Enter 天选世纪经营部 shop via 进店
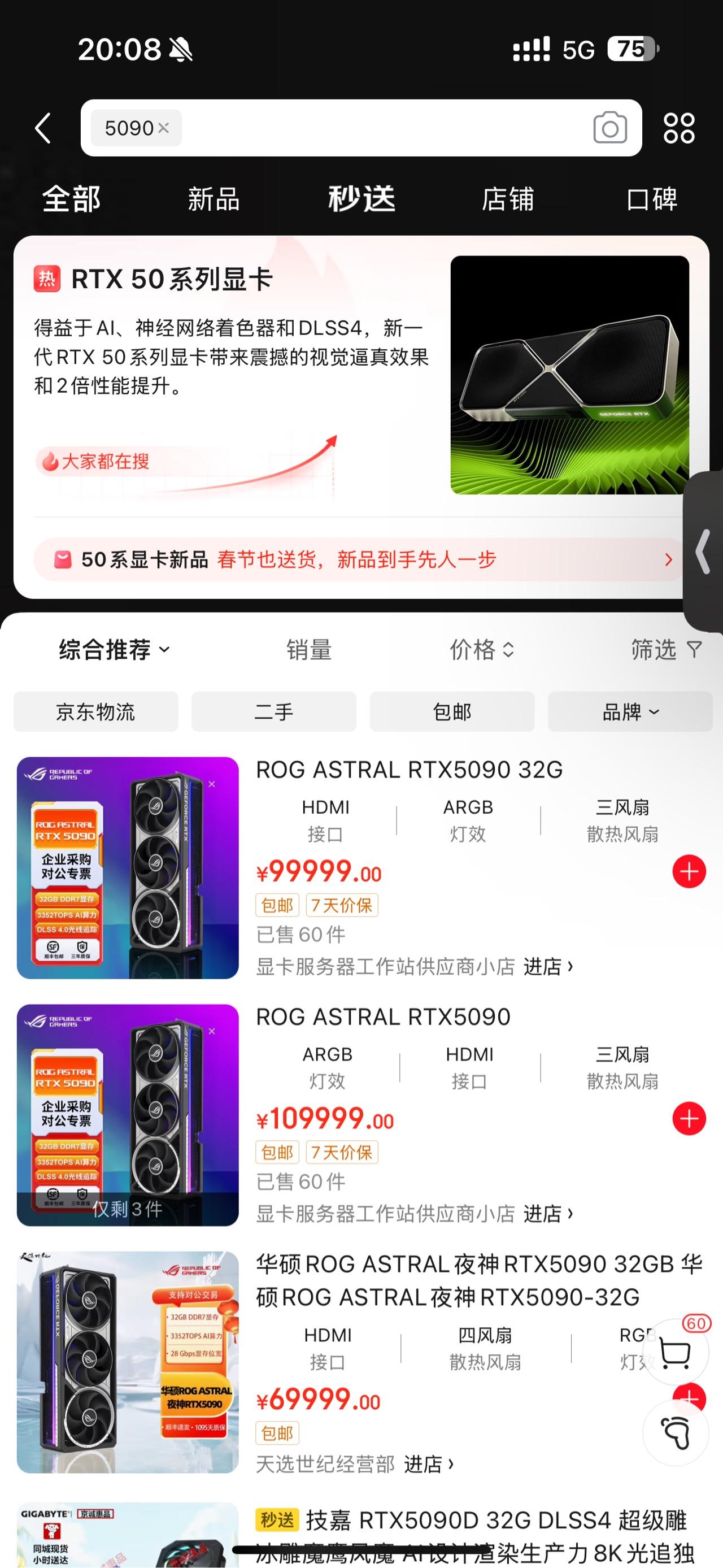Screen dimensions: 723x1568 pyautogui.click(x=429, y=1464)
